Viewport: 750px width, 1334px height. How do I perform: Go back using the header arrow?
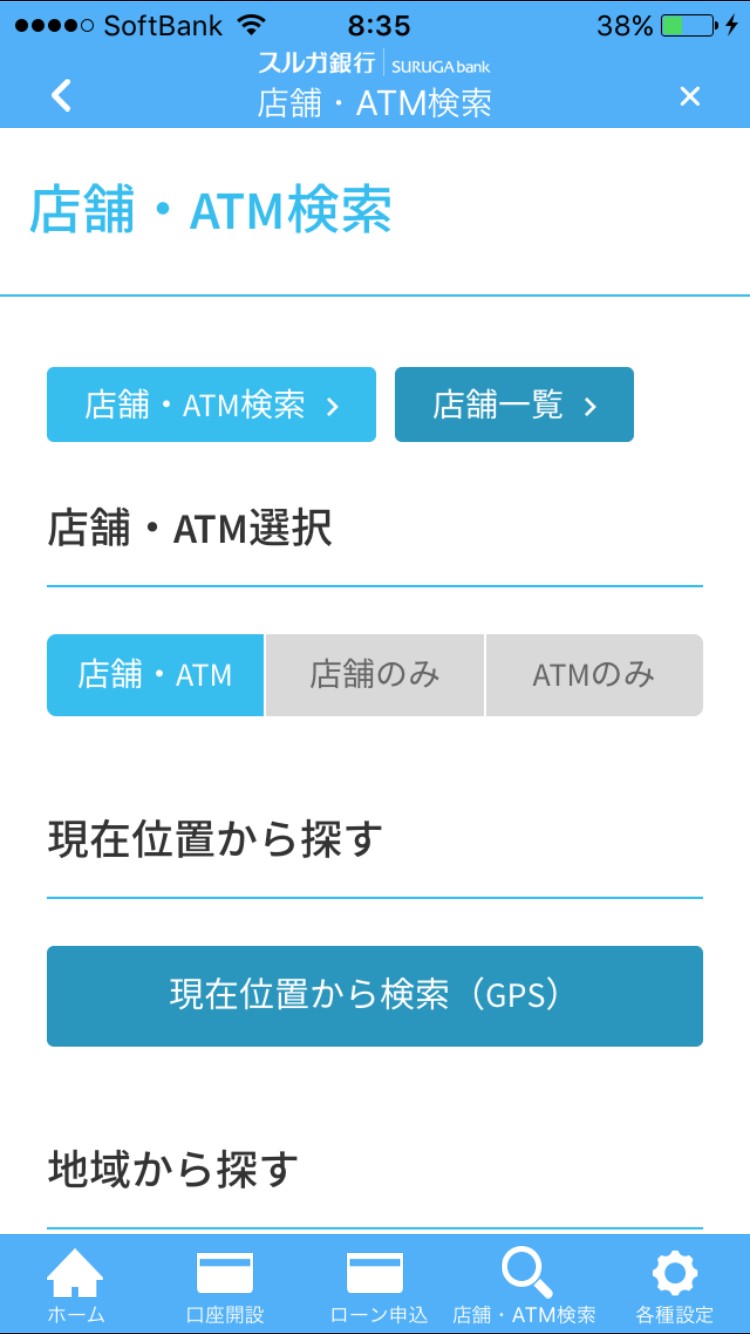pyautogui.click(x=62, y=96)
